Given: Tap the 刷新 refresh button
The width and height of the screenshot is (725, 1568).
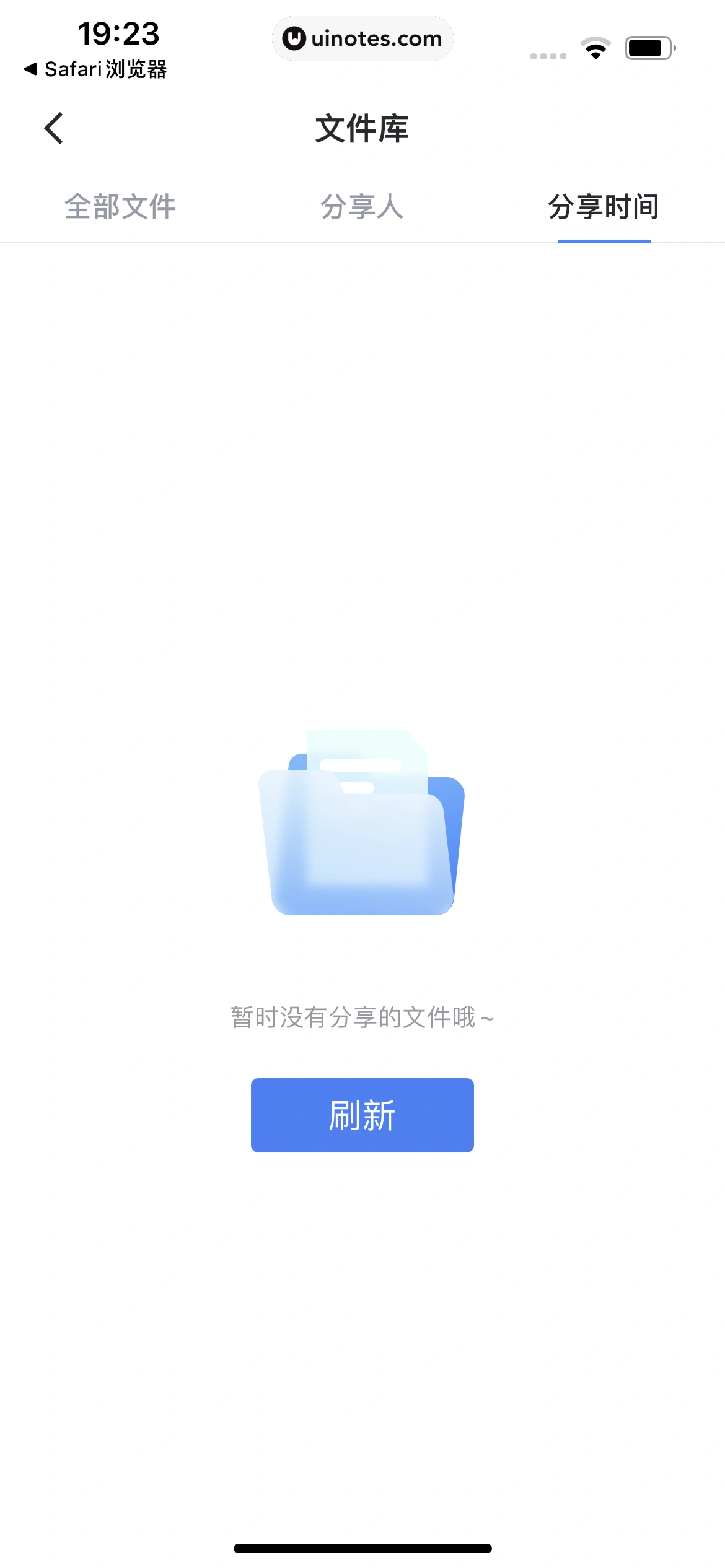Looking at the screenshot, I should (362, 1115).
